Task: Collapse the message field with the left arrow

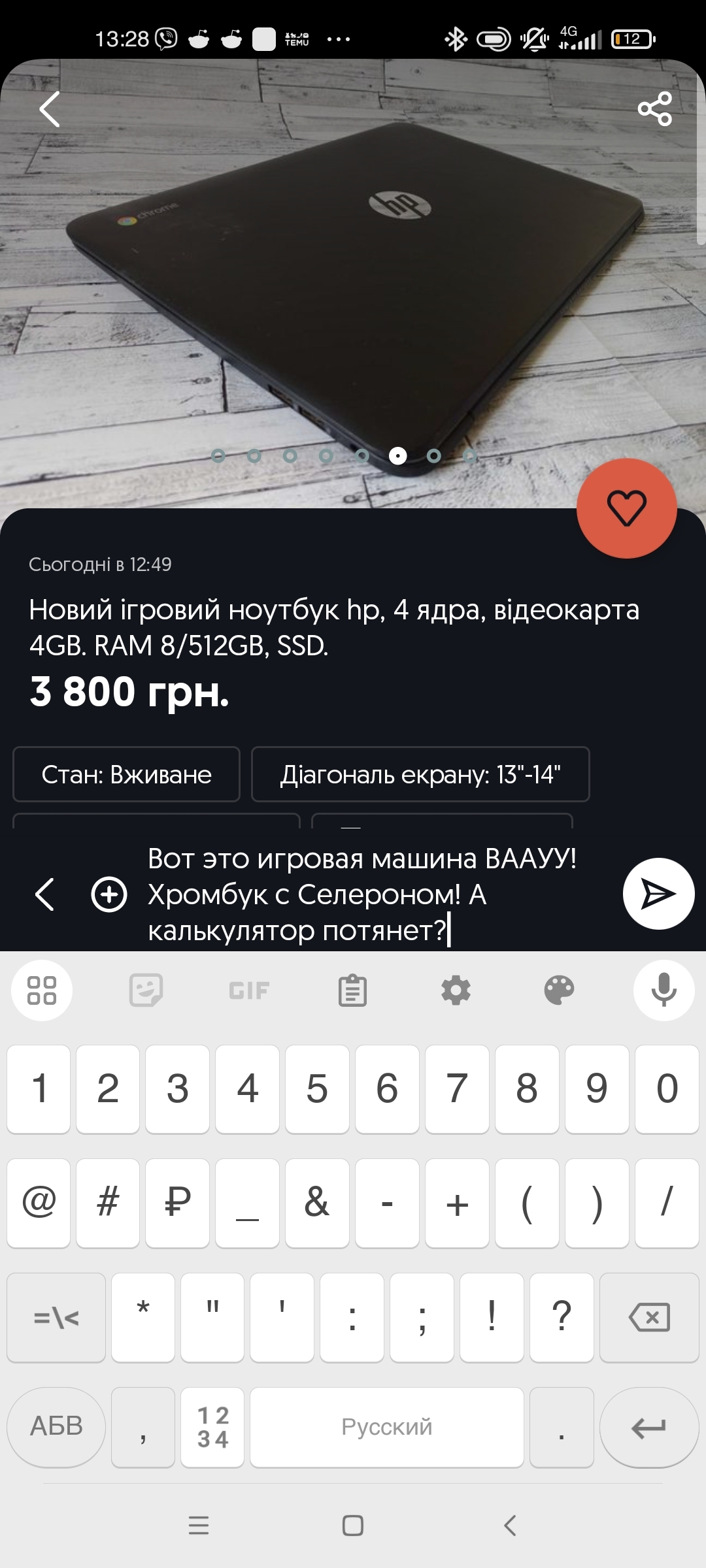Action: pyautogui.click(x=44, y=894)
